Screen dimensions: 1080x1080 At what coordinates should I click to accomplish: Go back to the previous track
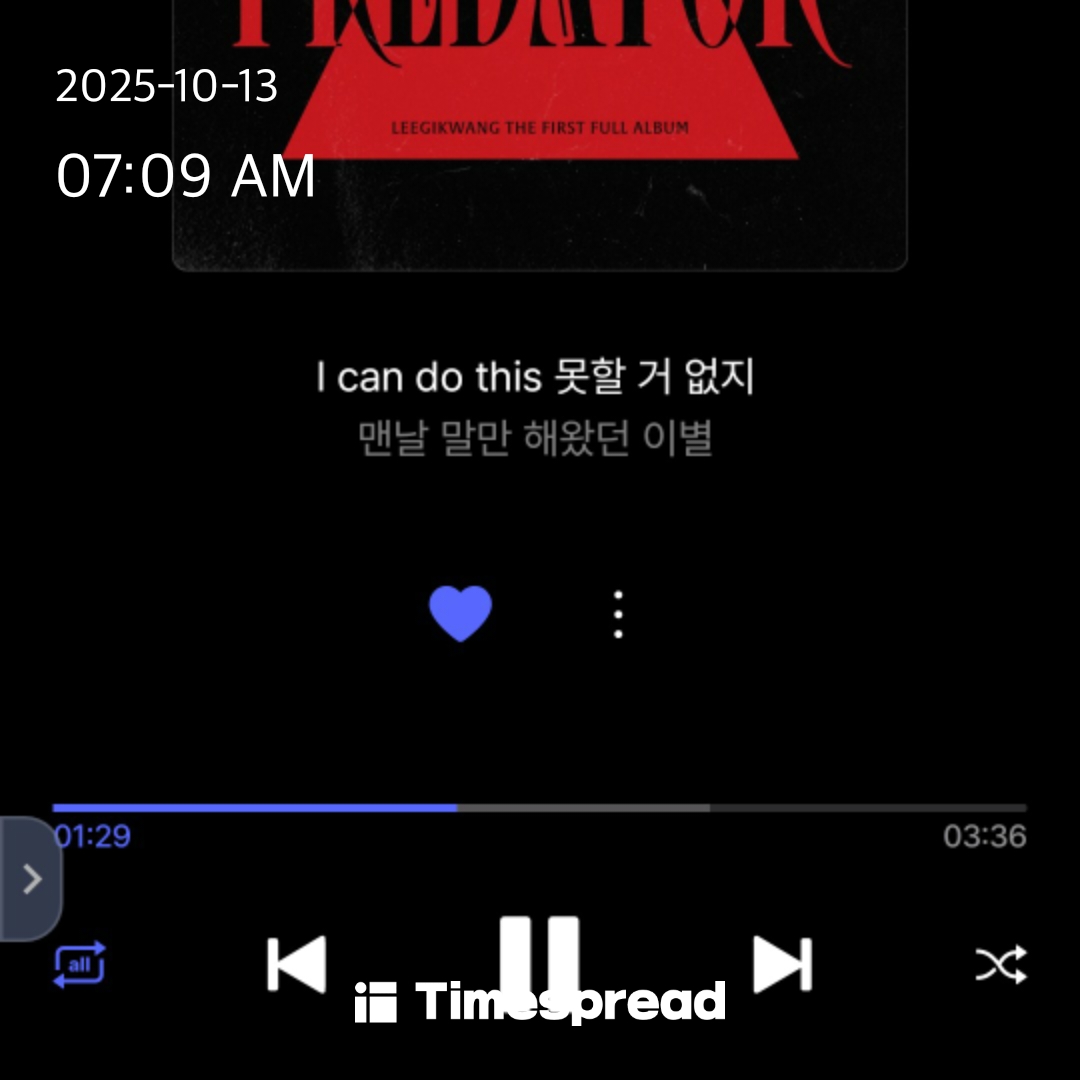[x=297, y=965]
